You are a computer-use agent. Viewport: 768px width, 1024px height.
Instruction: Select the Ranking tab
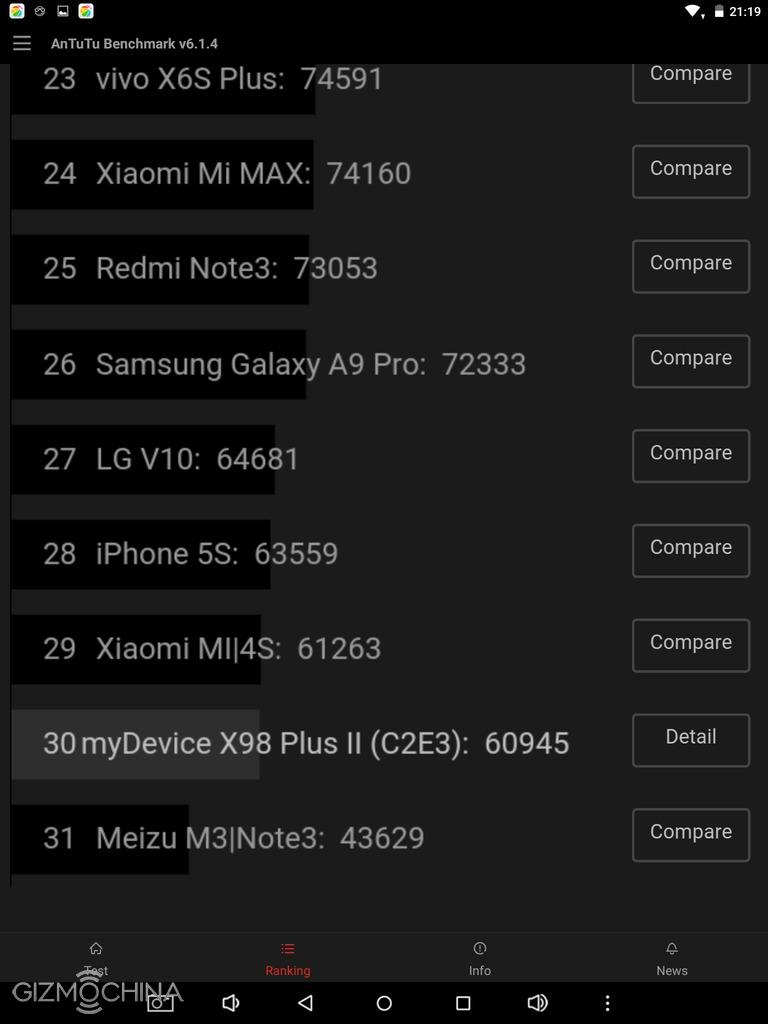[288, 958]
